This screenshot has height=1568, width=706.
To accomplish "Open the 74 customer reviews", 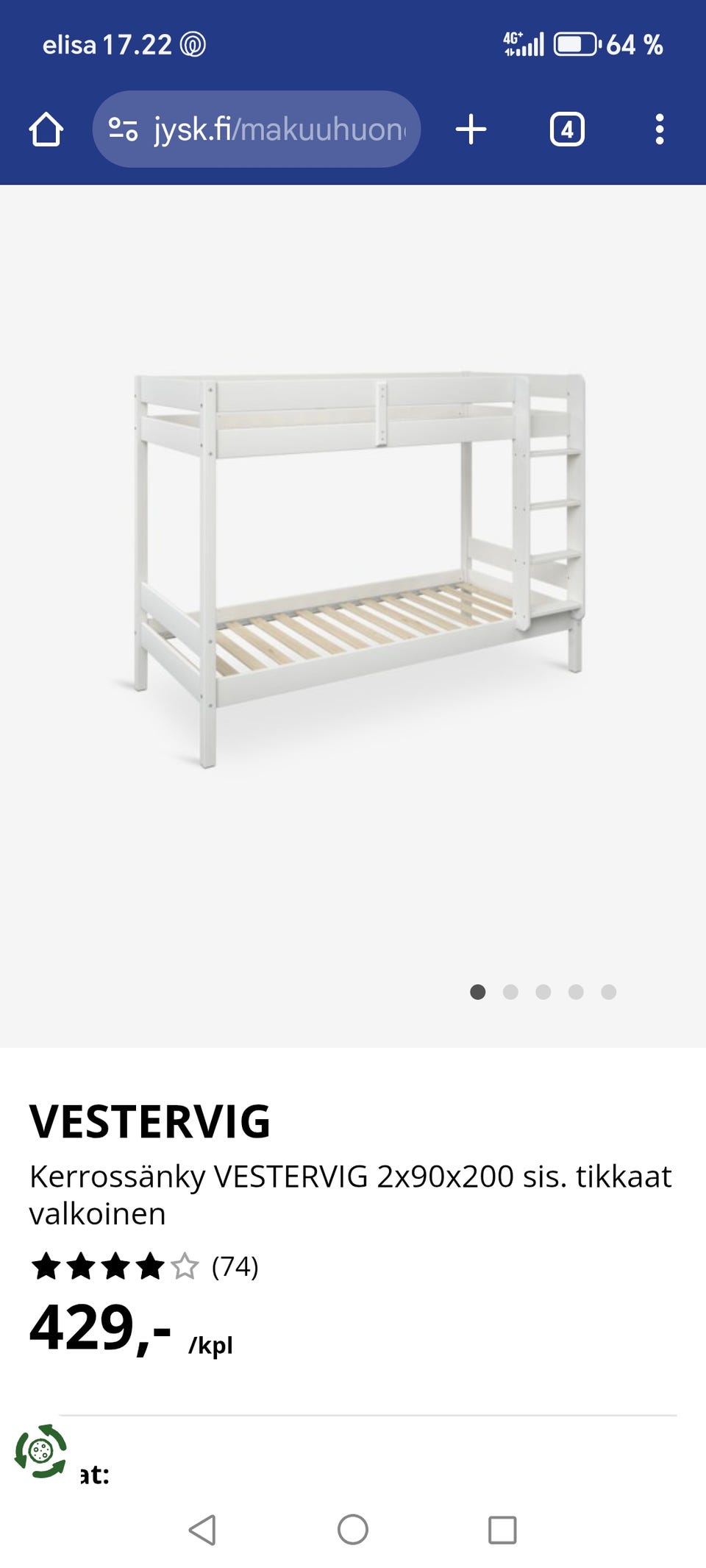I will pyautogui.click(x=235, y=1266).
